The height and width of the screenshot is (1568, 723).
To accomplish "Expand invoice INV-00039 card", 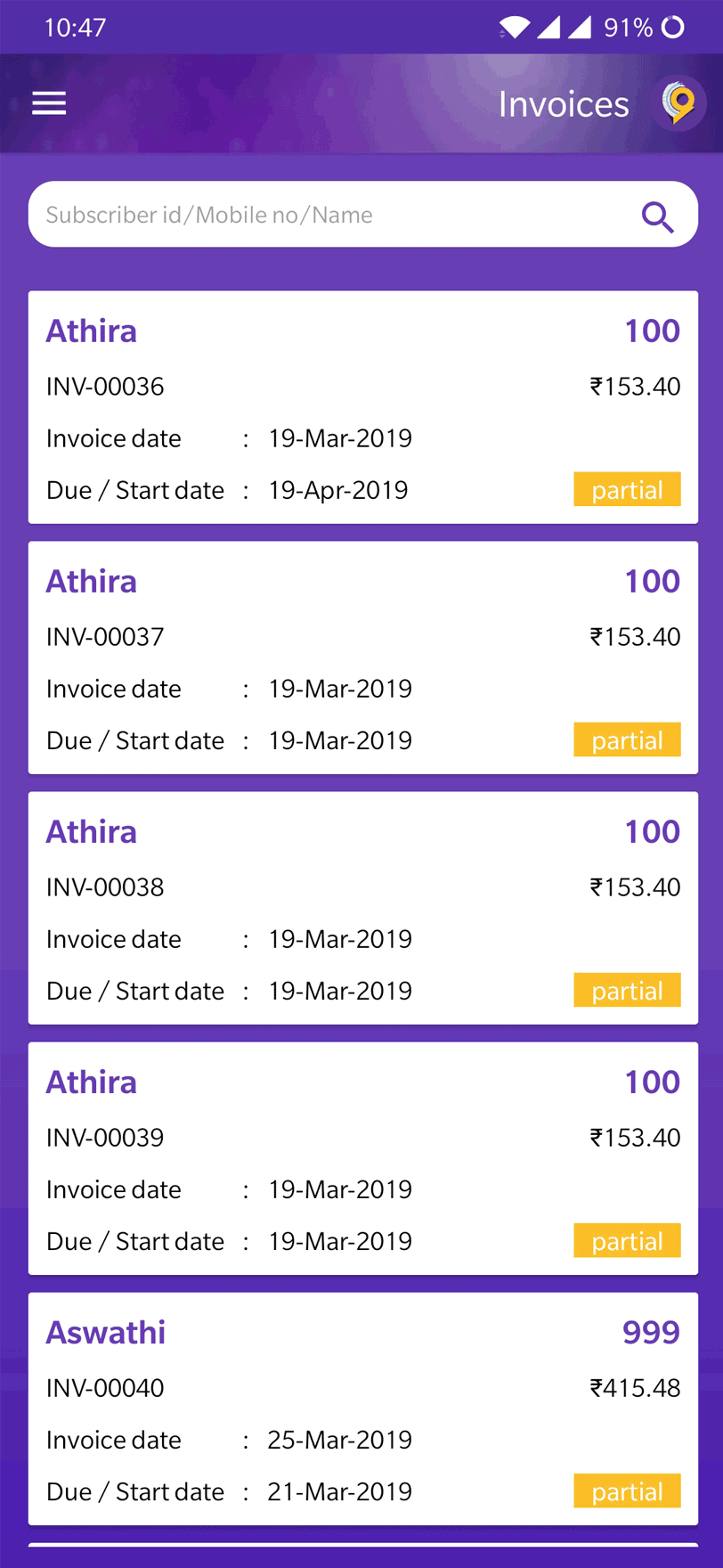I will coord(361,1158).
